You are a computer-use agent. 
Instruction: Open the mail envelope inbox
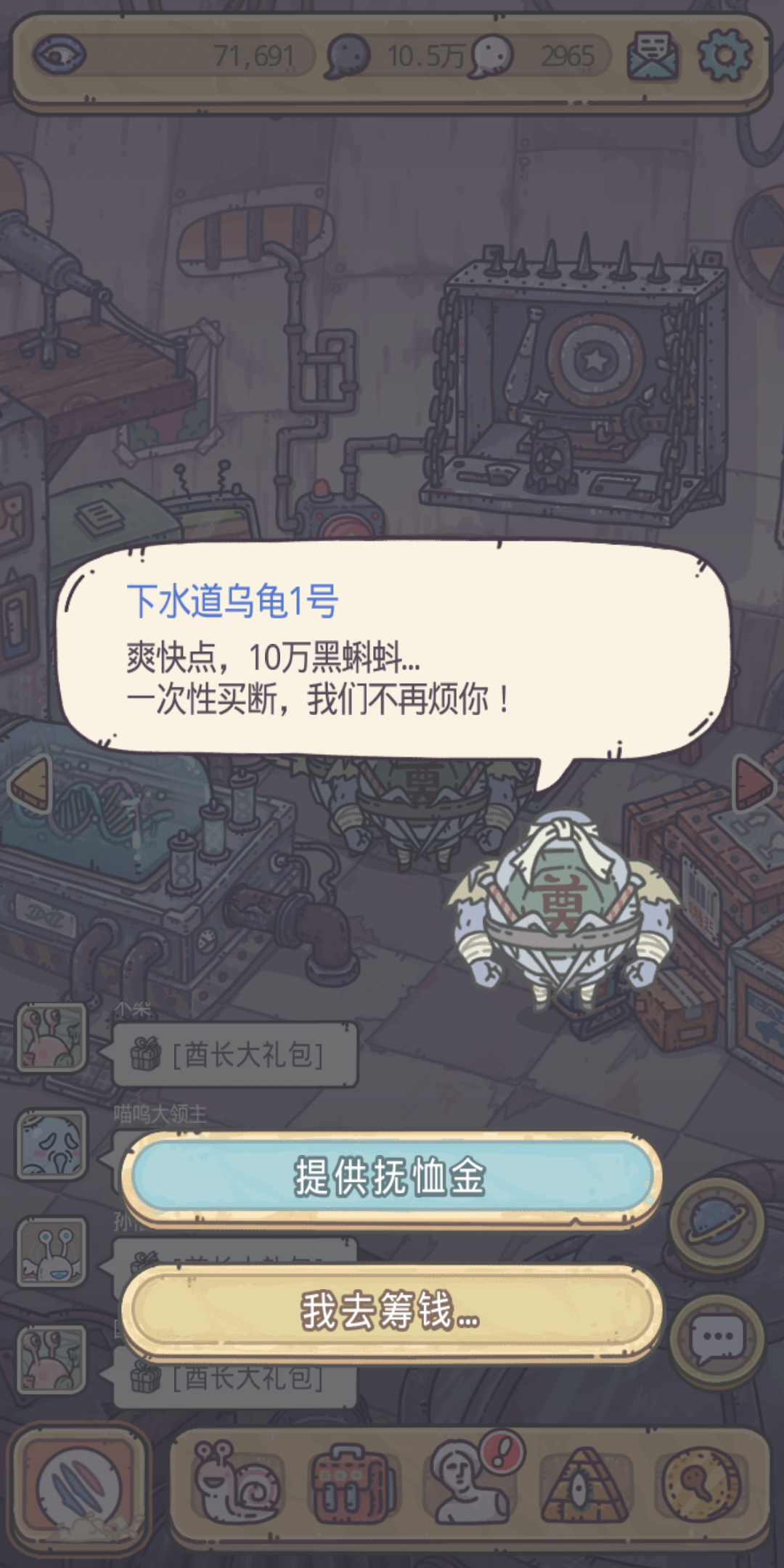click(x=652, y=54)
